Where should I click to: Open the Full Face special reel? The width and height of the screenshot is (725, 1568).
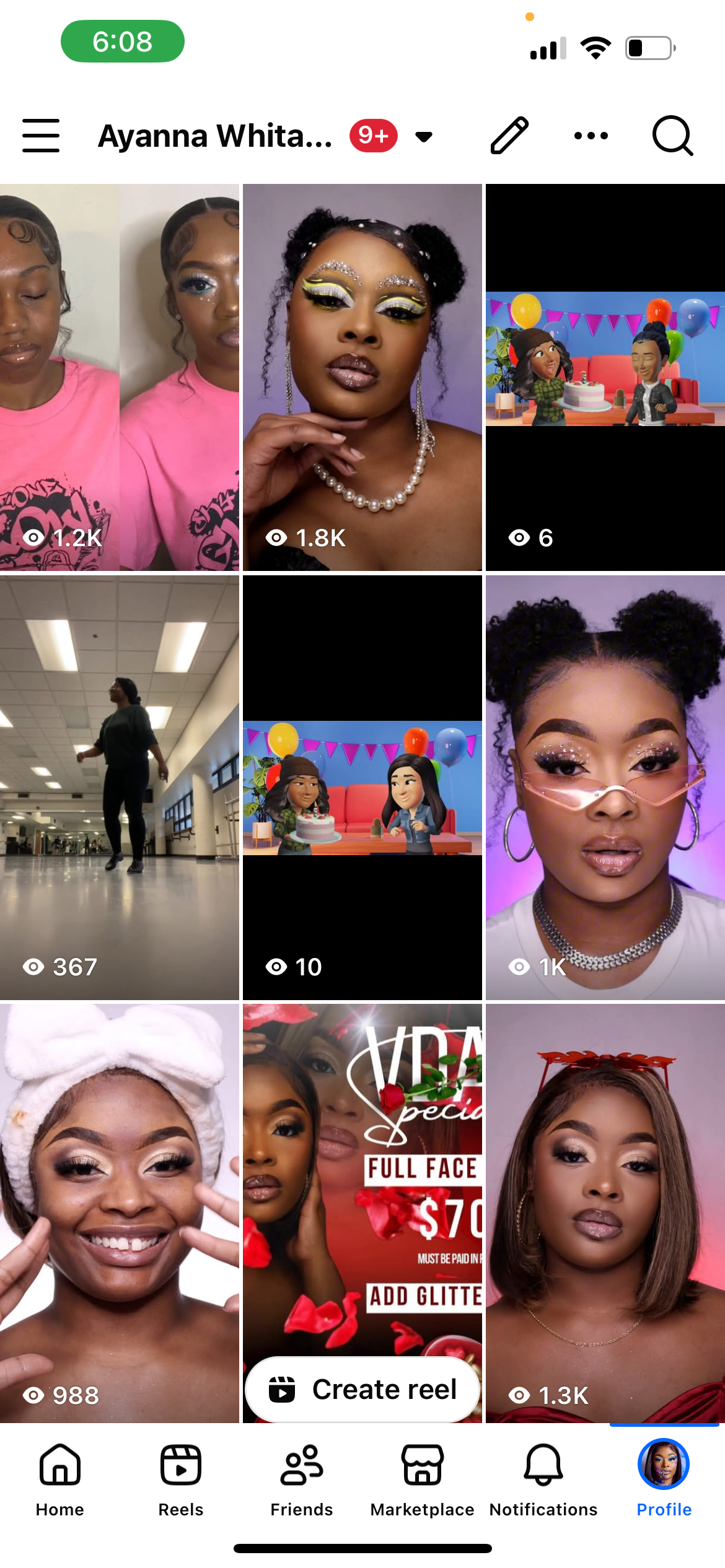pos(362,1177)
